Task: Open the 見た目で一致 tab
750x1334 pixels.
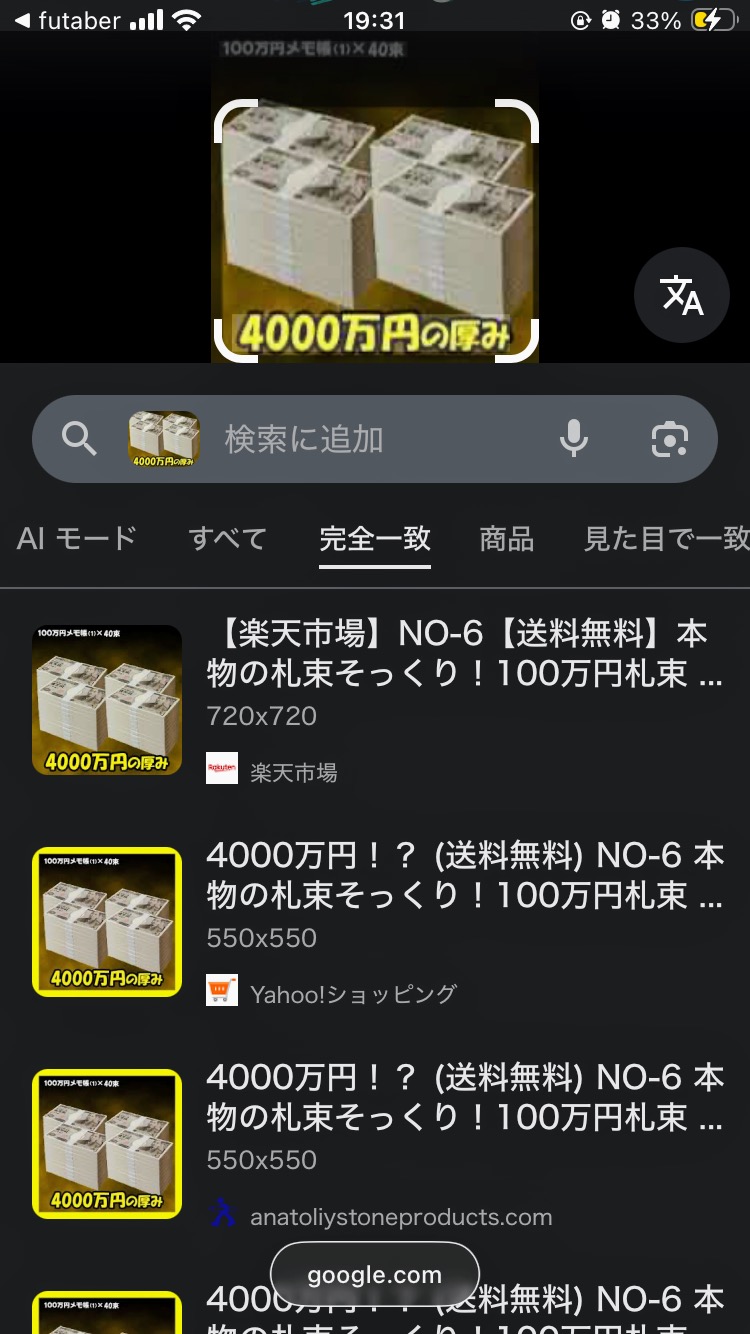Action: 665,538
